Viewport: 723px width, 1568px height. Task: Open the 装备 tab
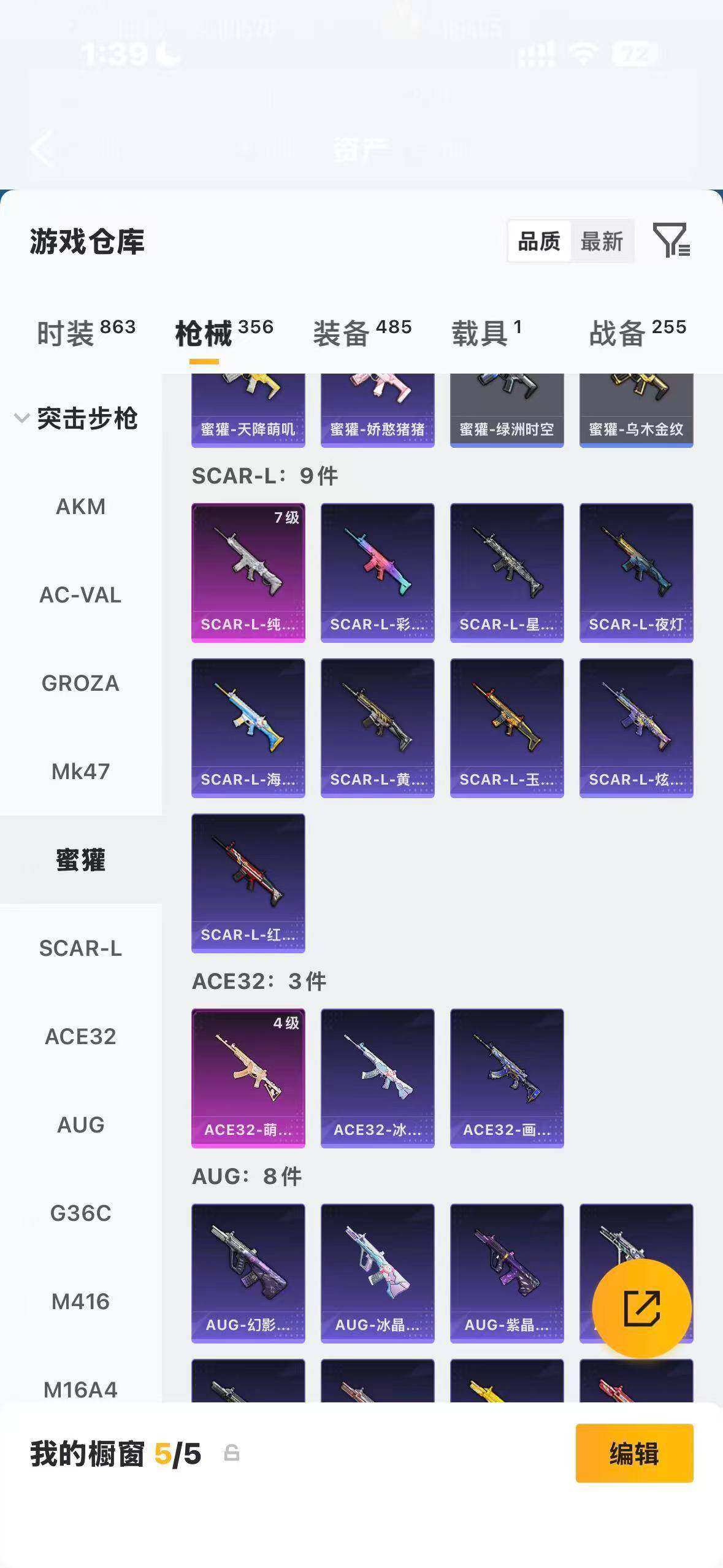pos(362,333)
